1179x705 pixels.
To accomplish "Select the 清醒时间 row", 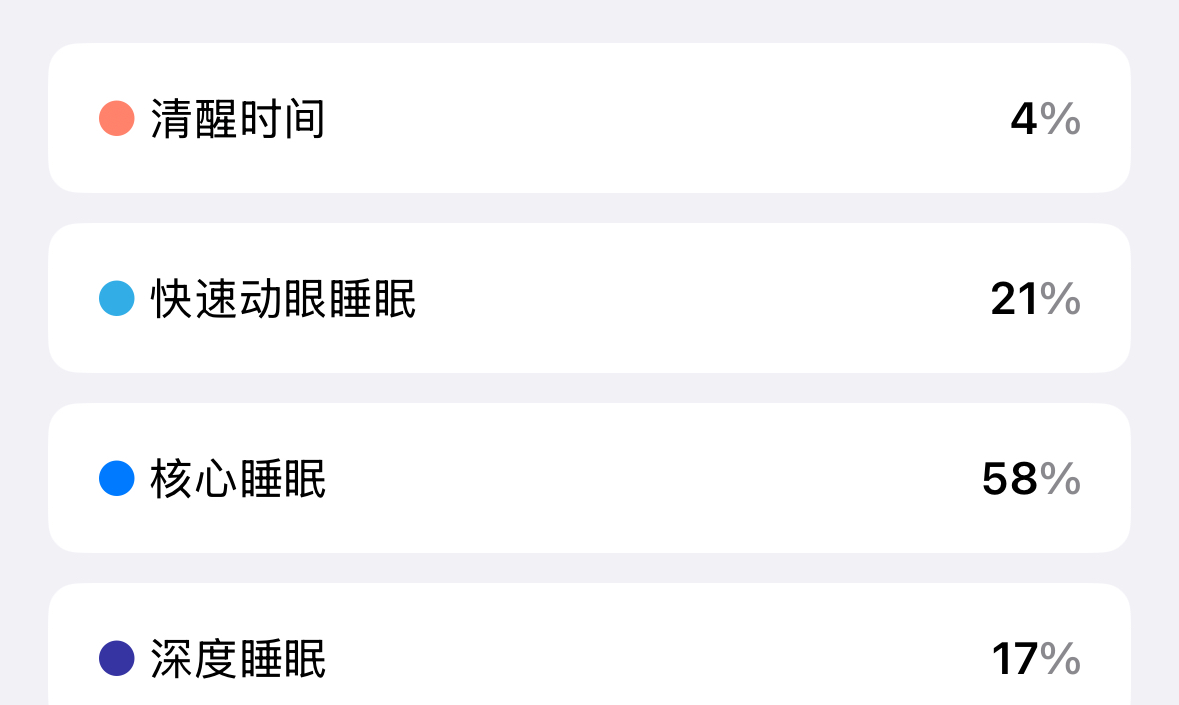I will tap(589, 119).
